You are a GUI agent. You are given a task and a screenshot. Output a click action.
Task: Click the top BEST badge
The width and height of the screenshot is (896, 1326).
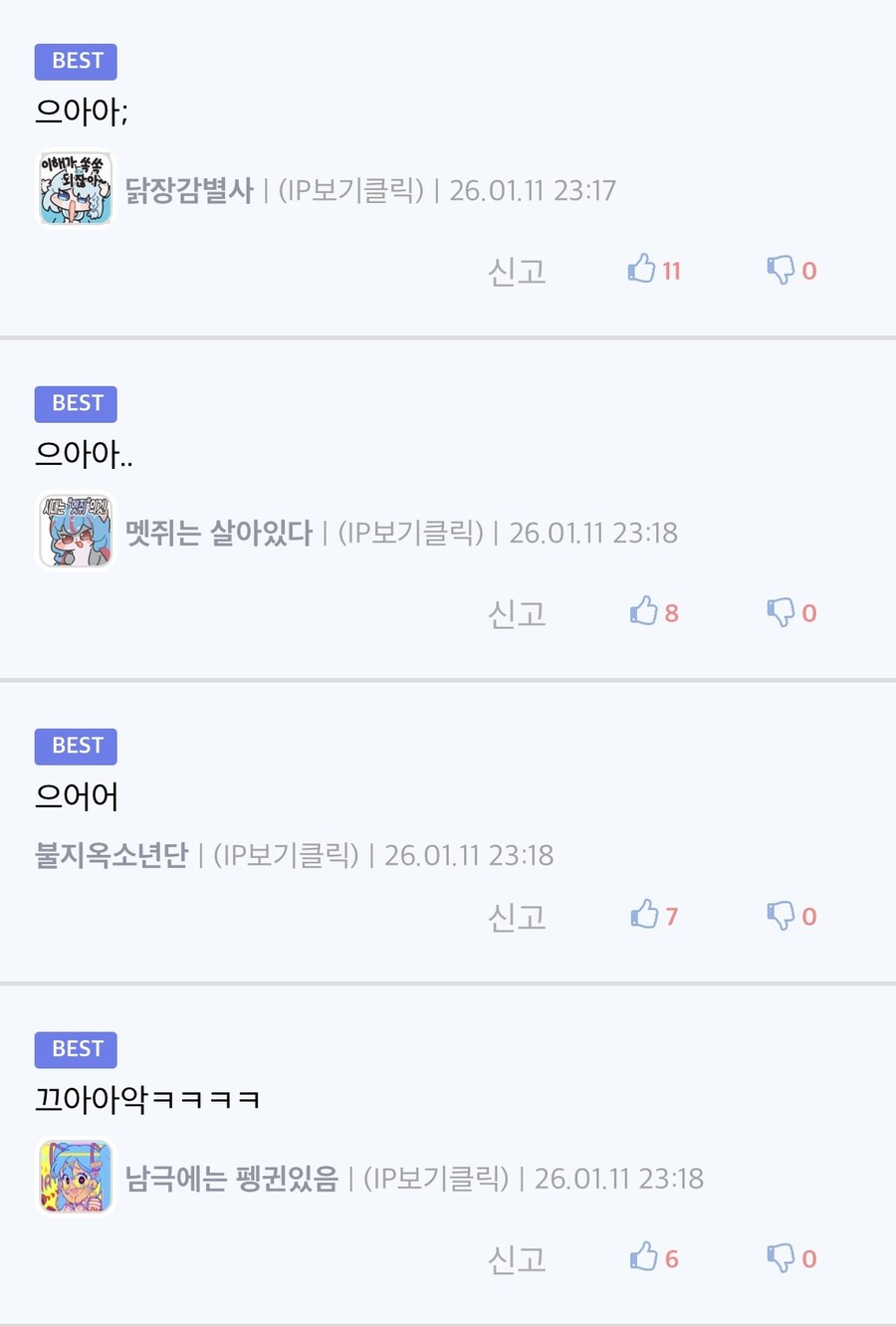pos(75,62)
